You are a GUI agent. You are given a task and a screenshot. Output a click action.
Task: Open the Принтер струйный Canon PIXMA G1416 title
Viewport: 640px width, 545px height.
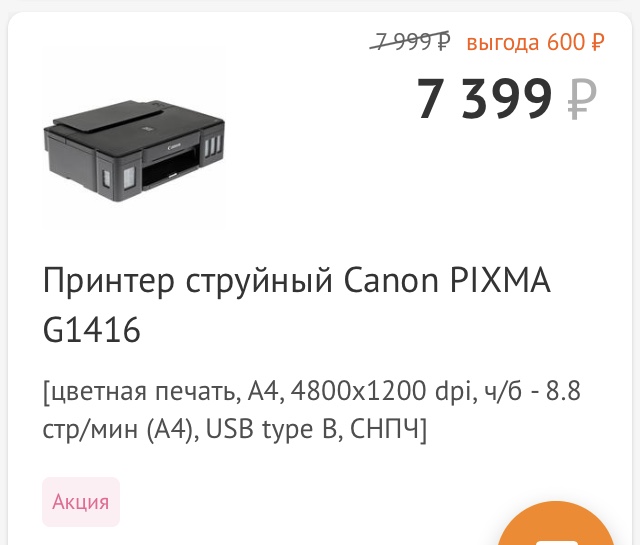296,304
